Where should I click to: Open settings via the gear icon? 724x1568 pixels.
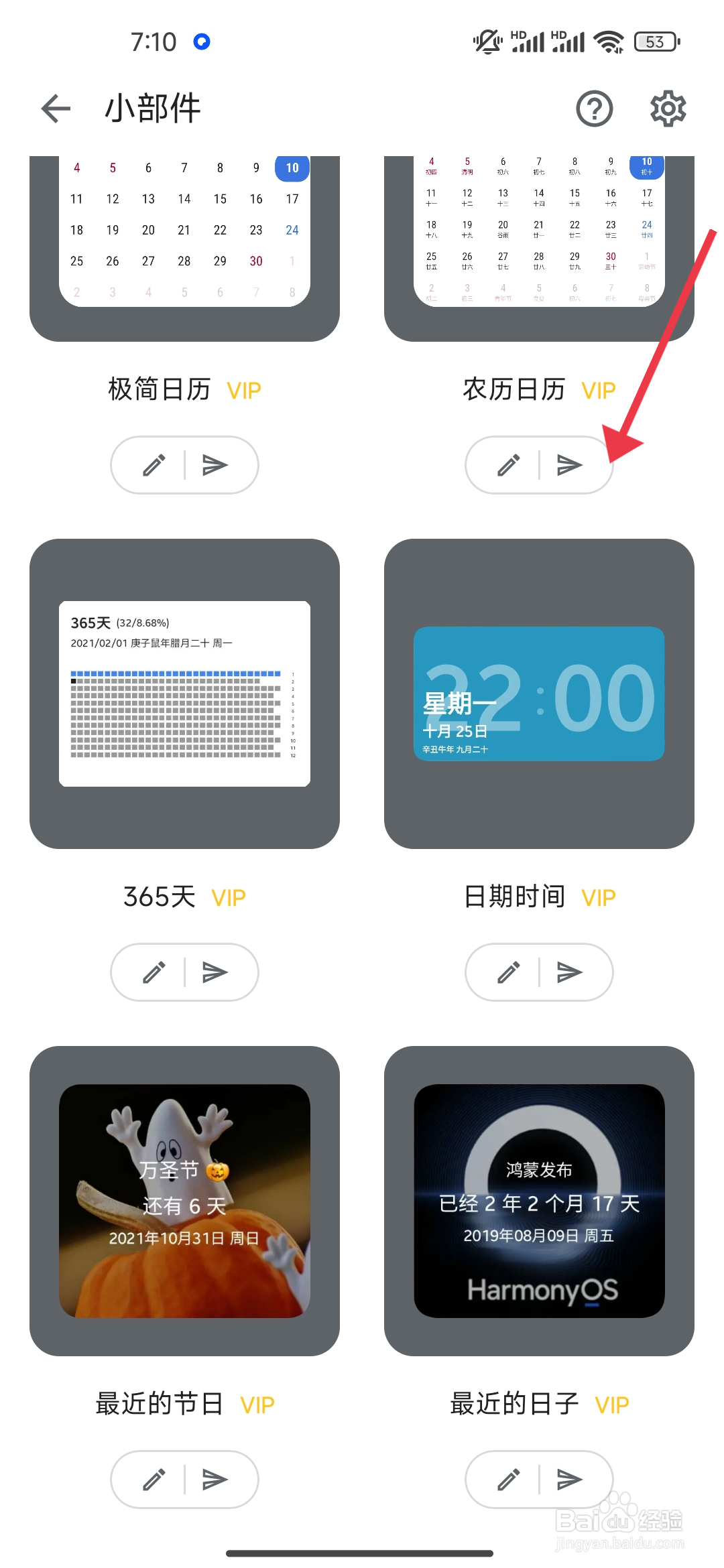tap(668, 109)
